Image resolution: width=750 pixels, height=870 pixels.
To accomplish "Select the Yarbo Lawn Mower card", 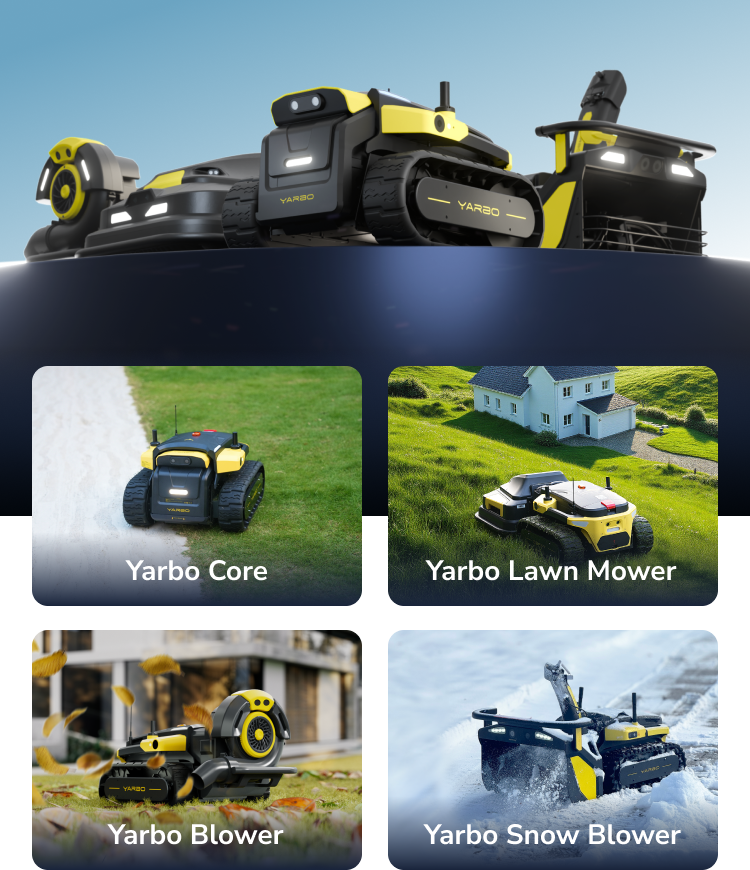I will (552, 486).
